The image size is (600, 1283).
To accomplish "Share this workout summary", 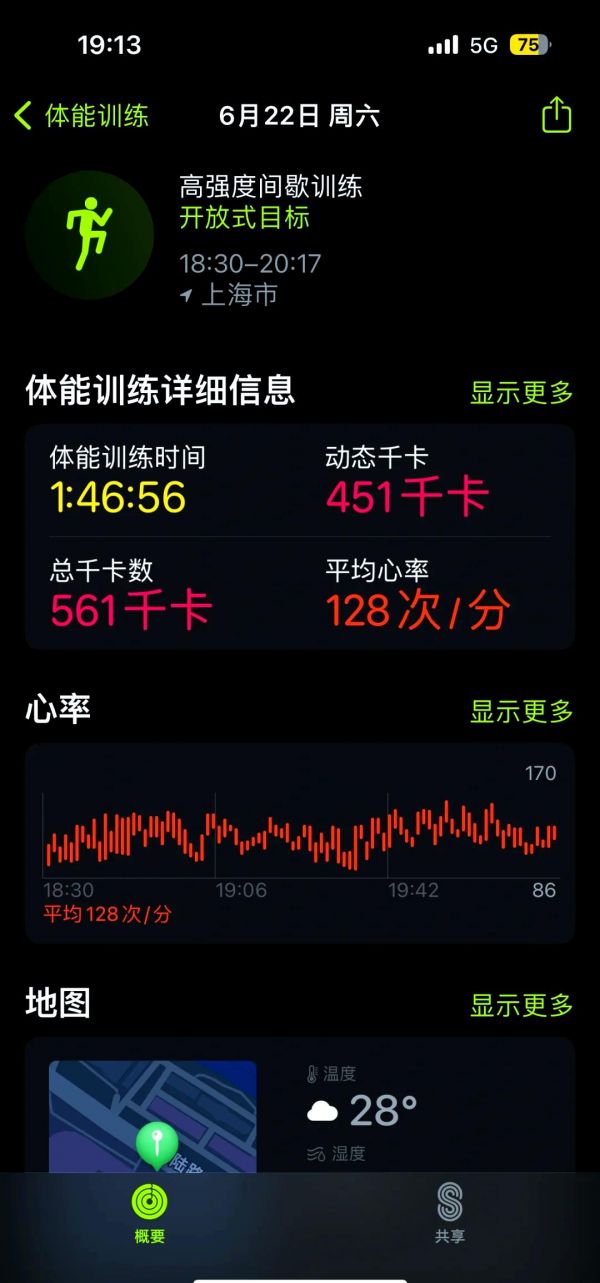I will [556, 114].
